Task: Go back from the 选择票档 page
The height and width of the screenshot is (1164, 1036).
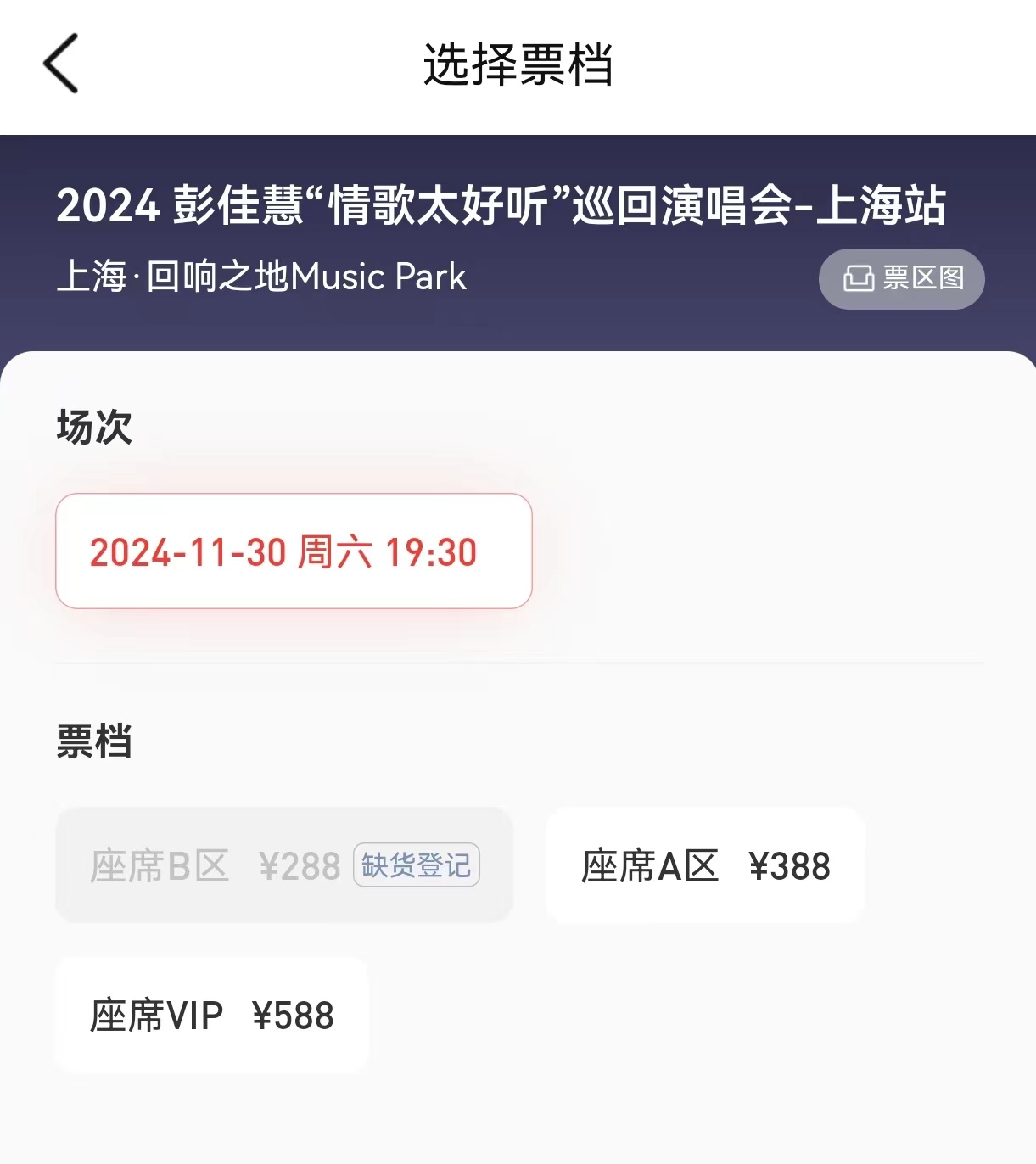Action: (61, 64)
